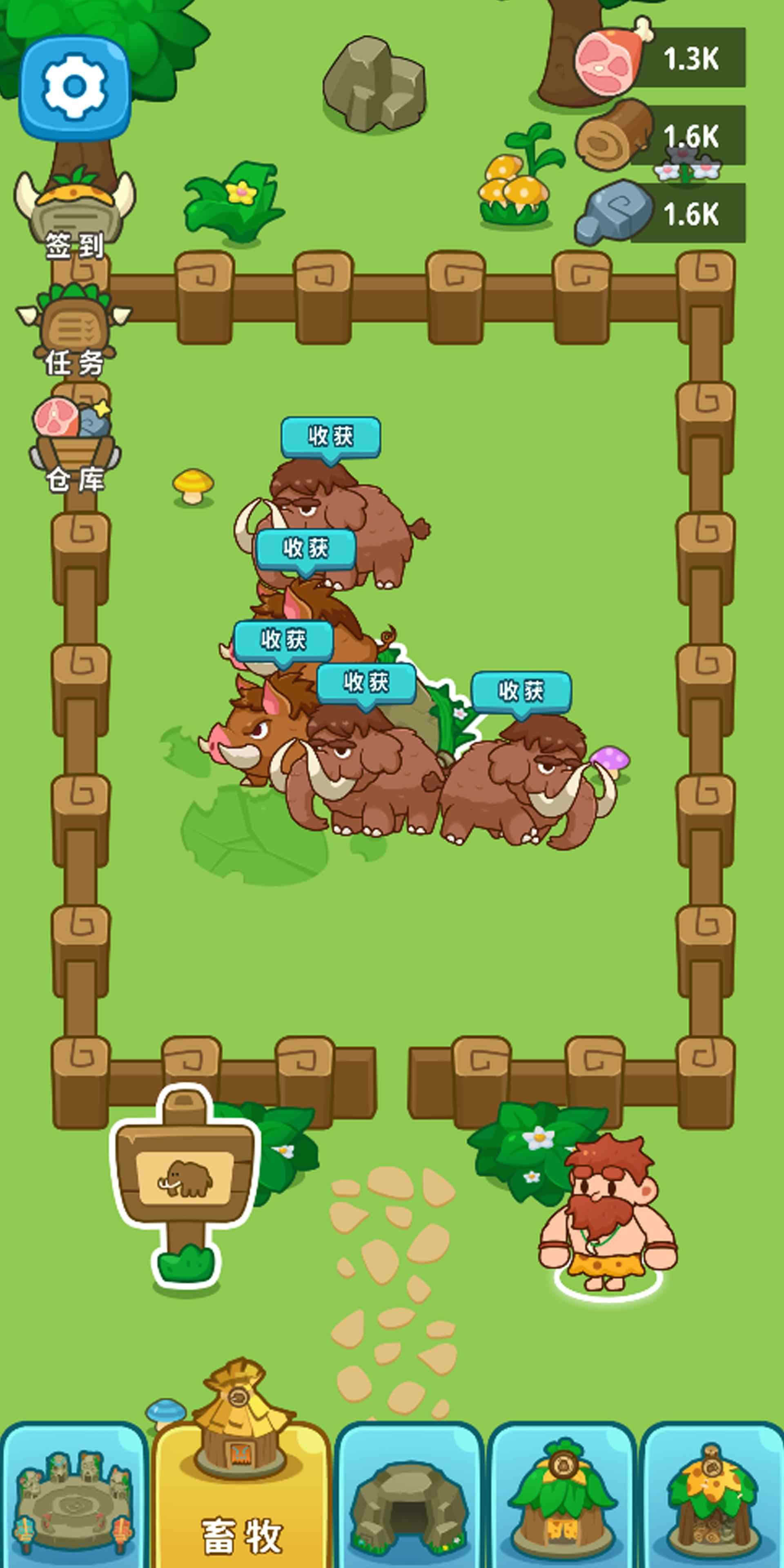Switch to the cave tab
Viewport: 784px width, 1568px height.
coord(409,1497)
